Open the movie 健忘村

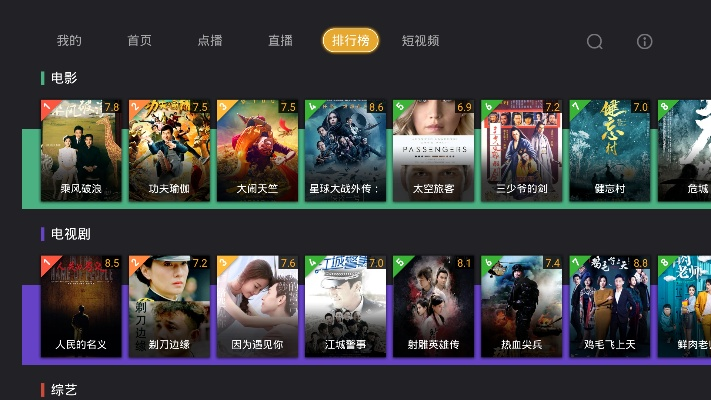pos(609,150)
